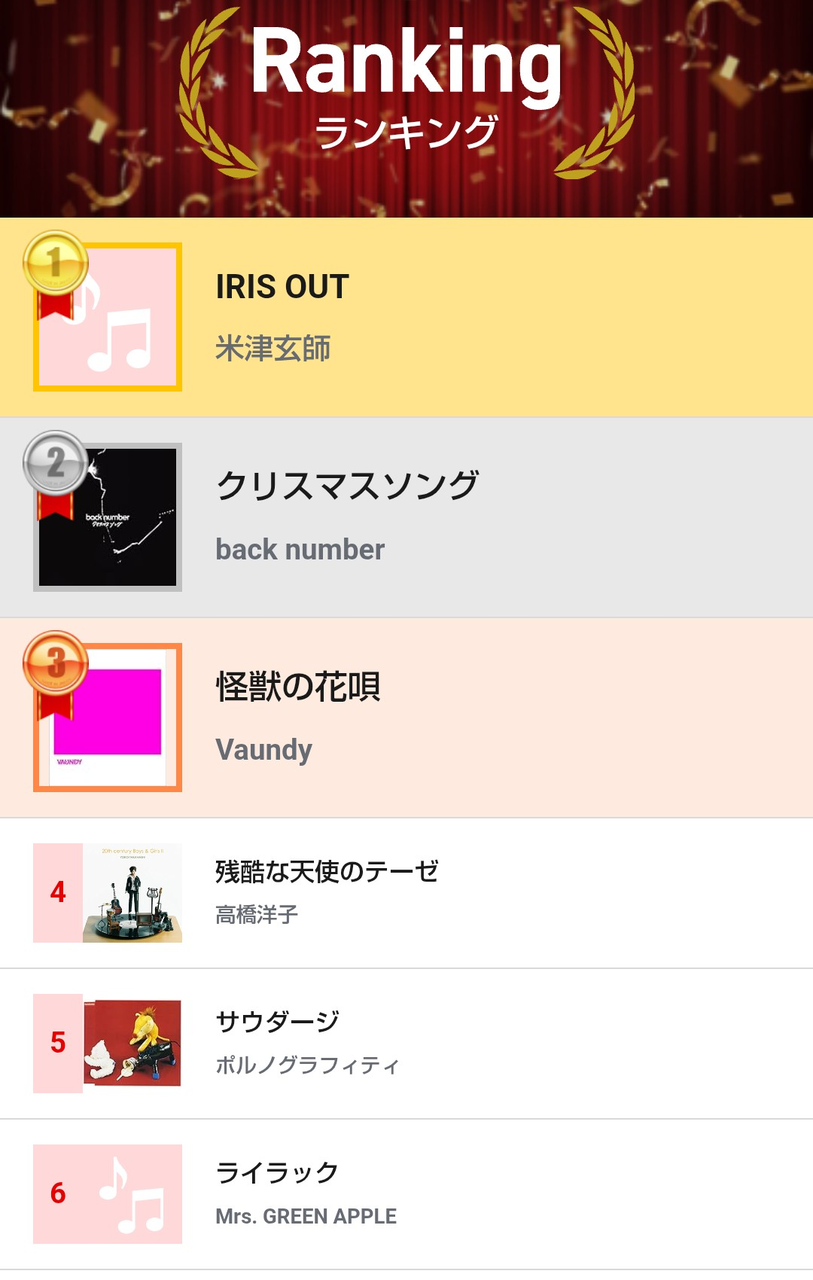Open 怪獣の花唄 by Vaundy

[406, 718]
